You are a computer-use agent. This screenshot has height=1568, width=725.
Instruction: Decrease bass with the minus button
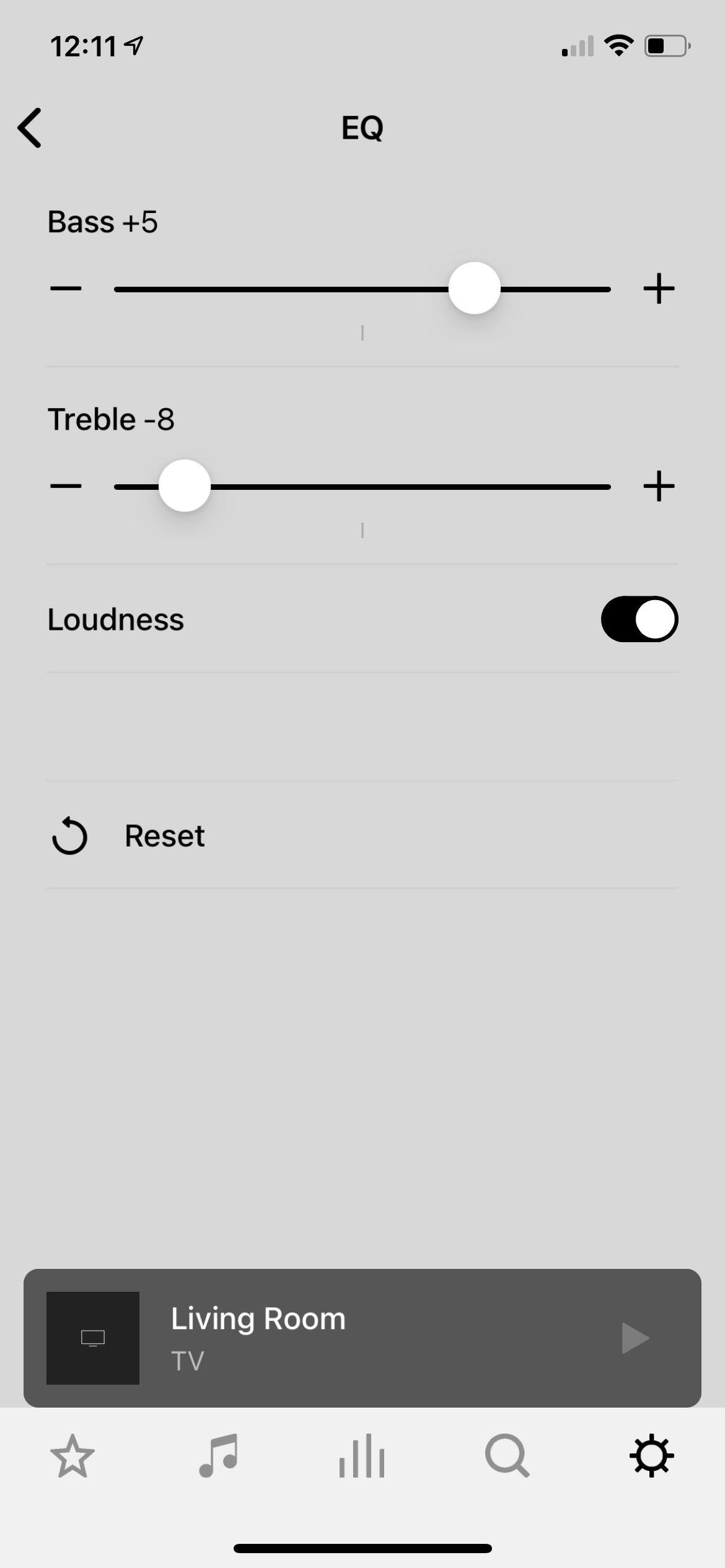[x=66, y=289]
